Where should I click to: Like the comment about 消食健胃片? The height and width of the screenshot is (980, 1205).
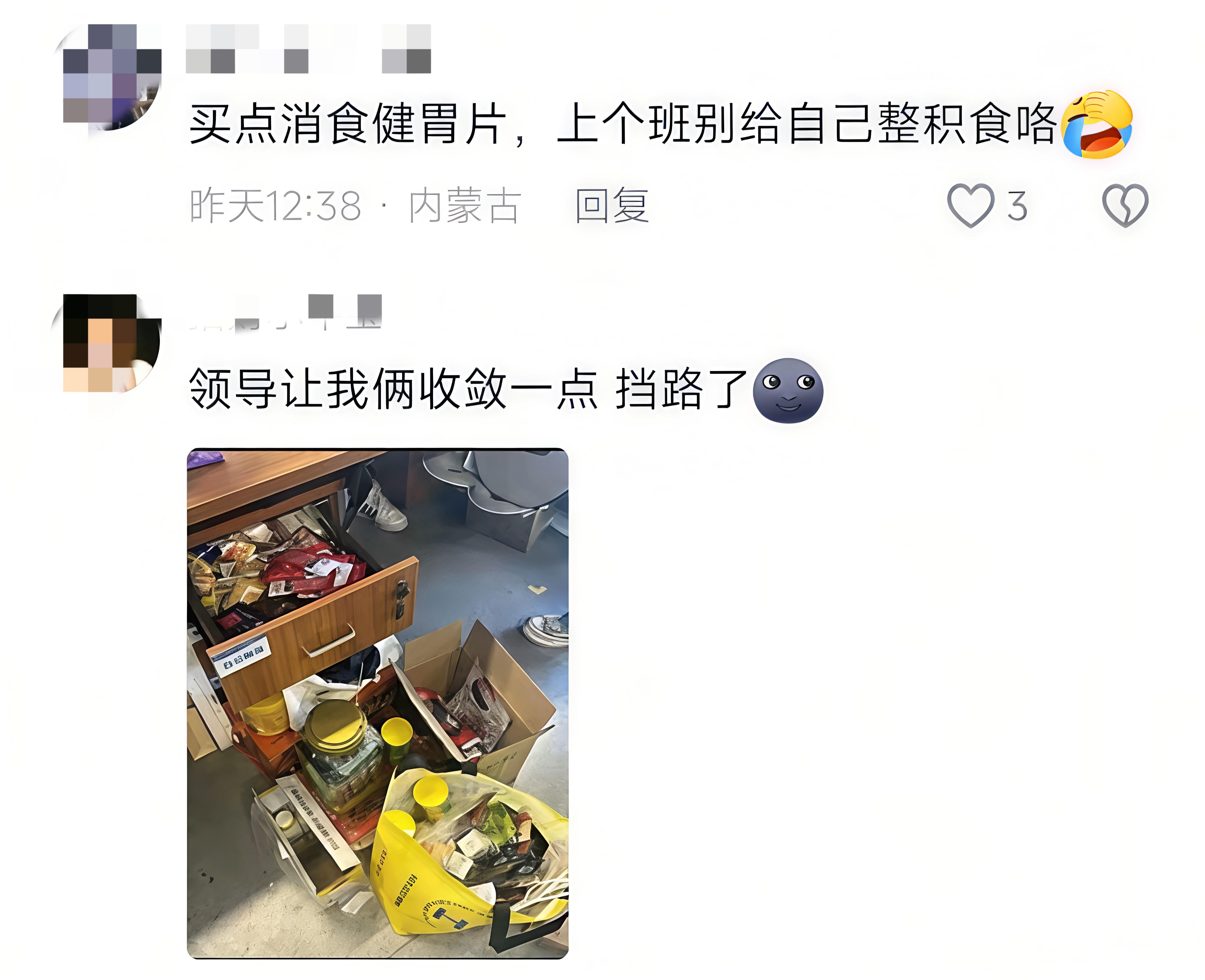[970, 206]
